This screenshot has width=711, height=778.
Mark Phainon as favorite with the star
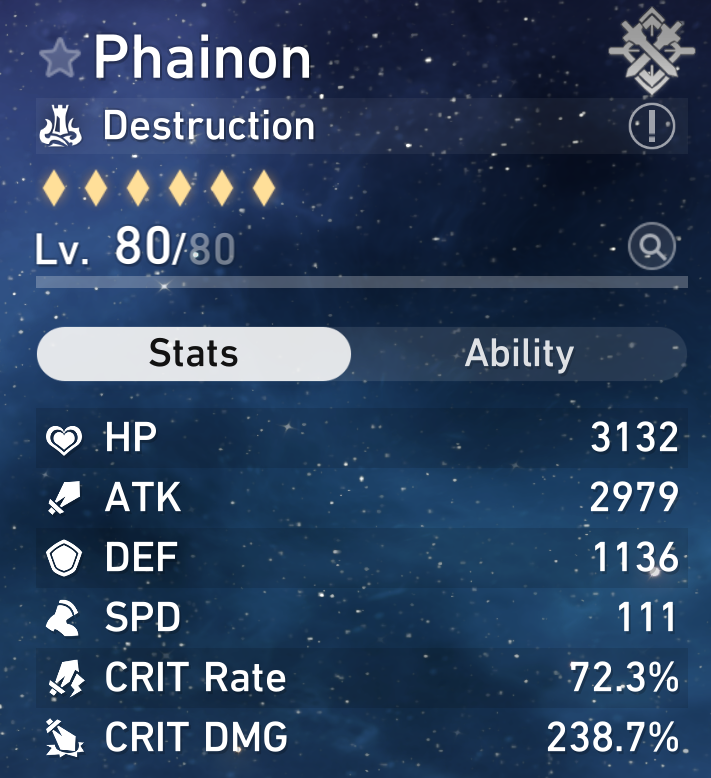click(60, 60)
